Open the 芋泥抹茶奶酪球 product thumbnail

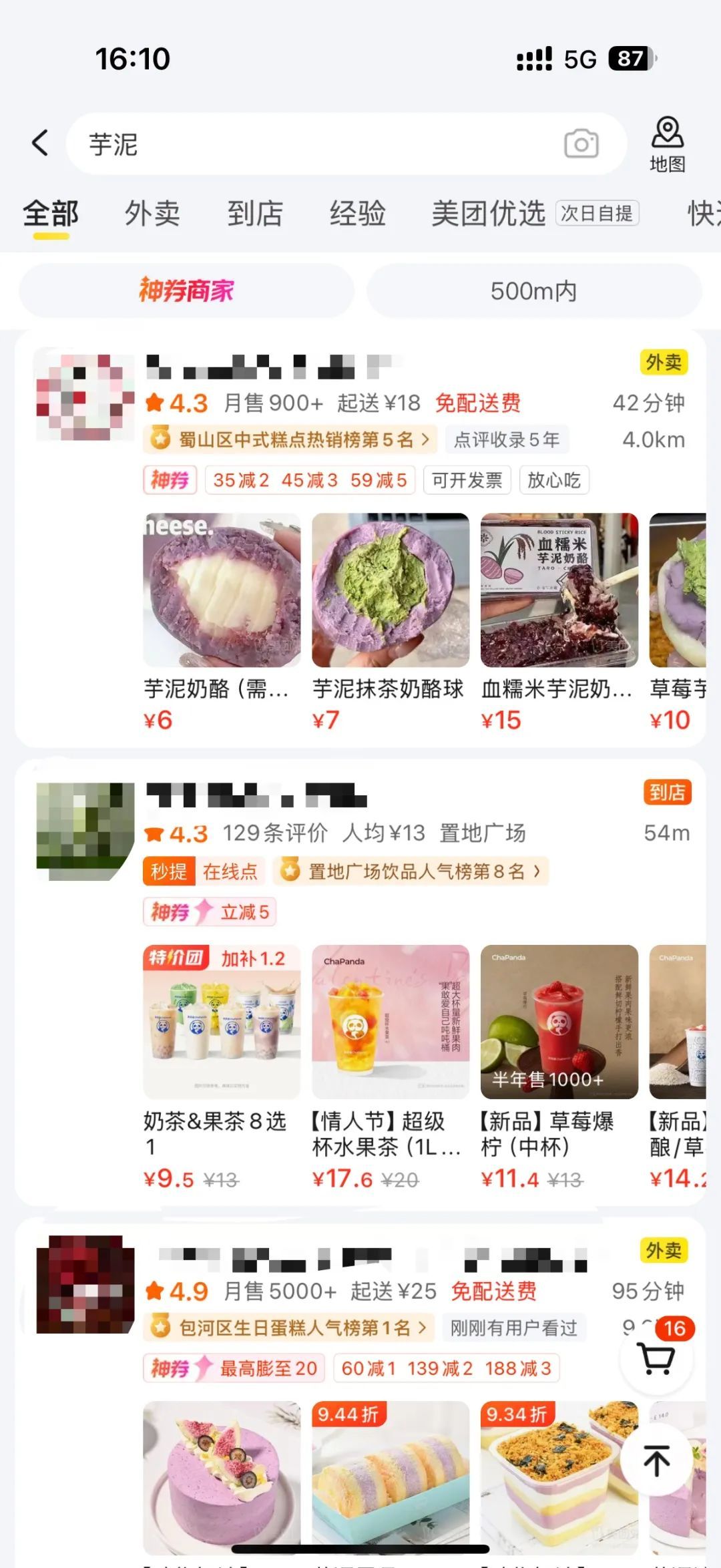pos(389,591)
